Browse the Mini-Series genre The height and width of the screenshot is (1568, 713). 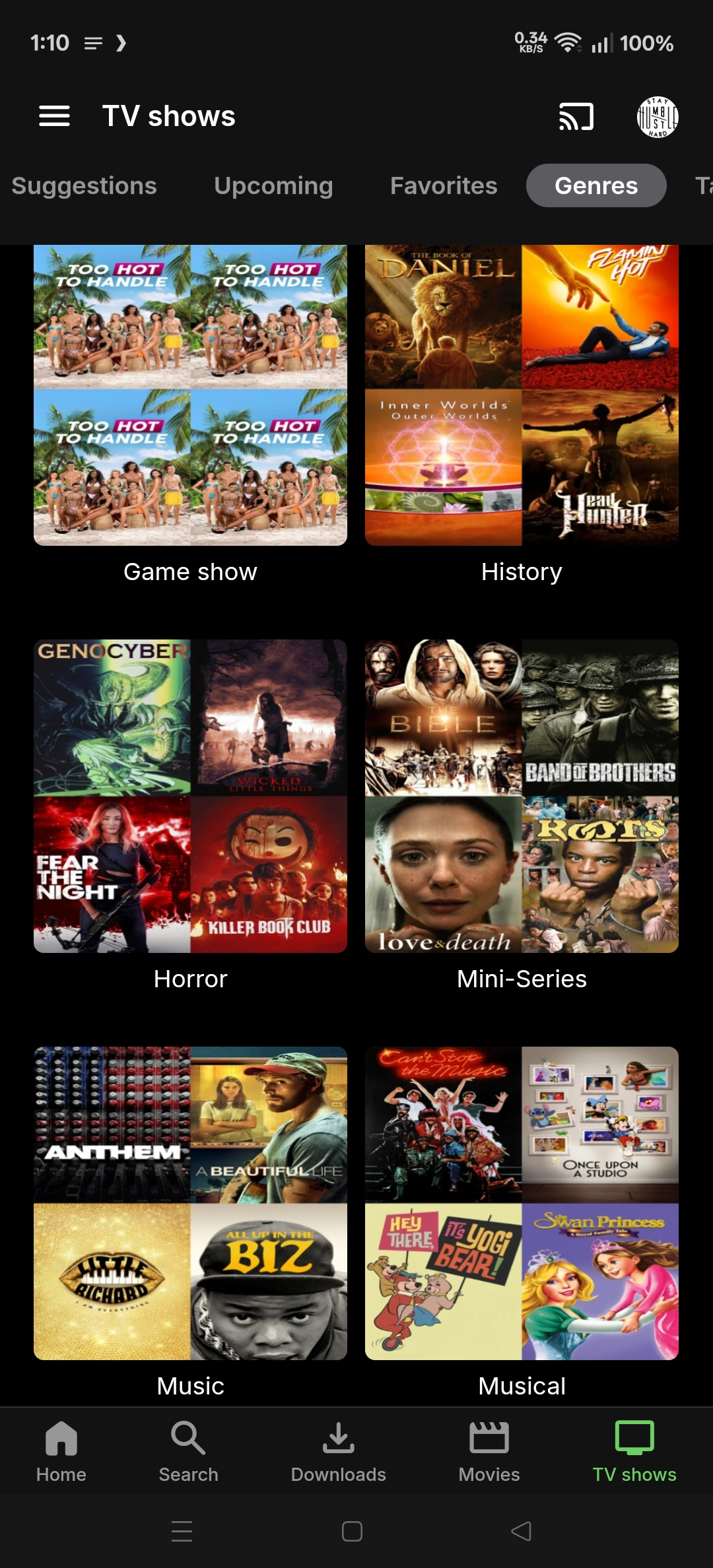click(x=522, y=796)
